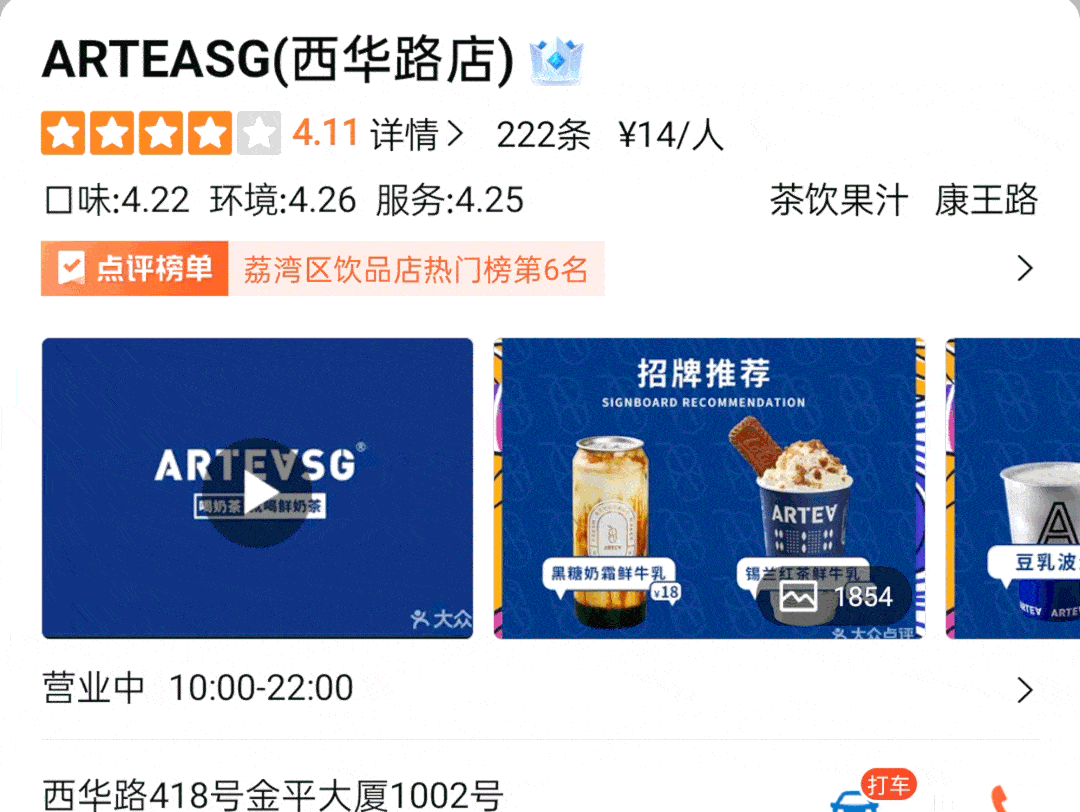Open rating 详情 details
1080x812 pixels.
pyautogui.click(x=416, y=134)
